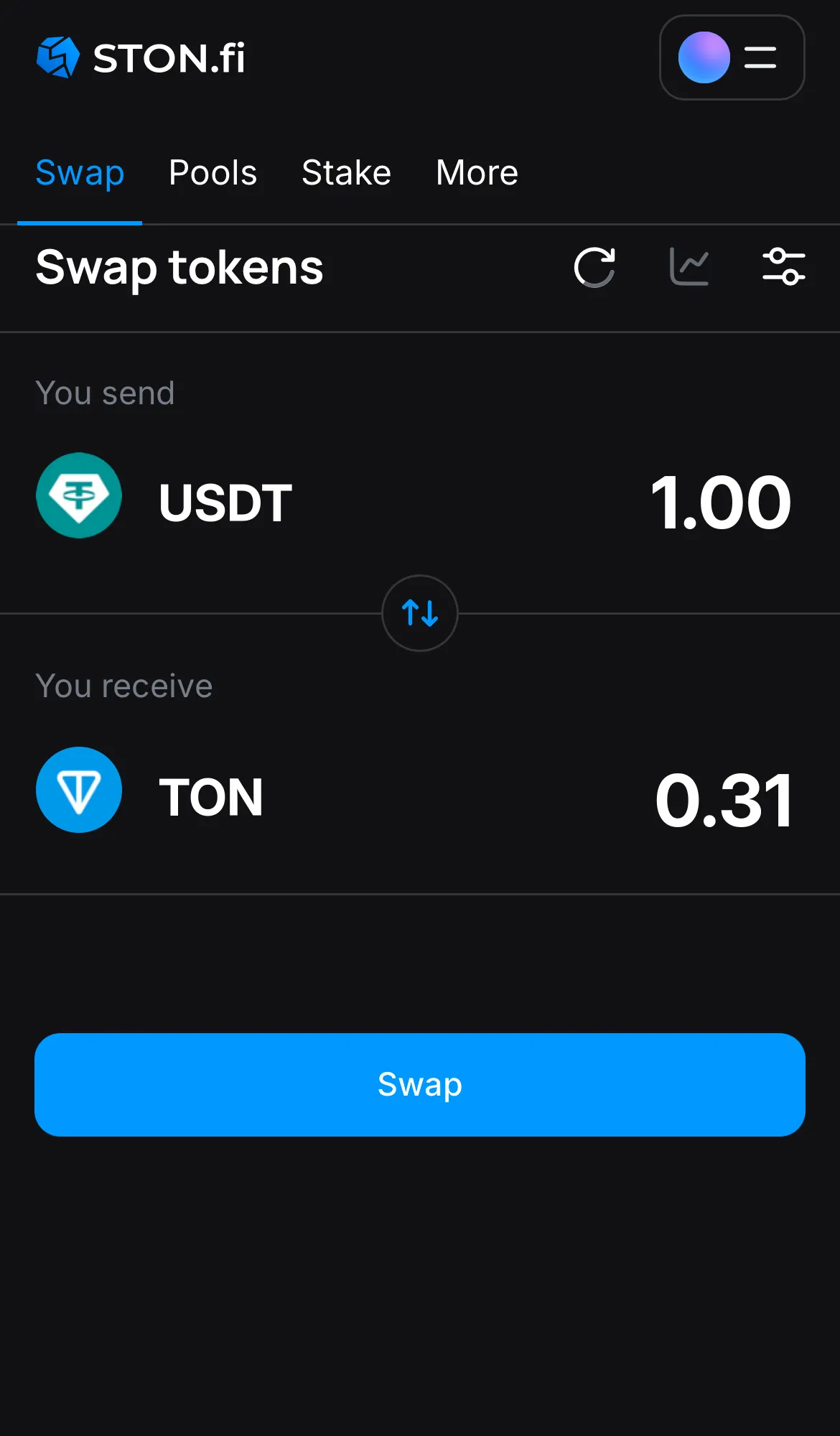Open the More navigation item
Viewport: 840px width, 1436px height.
coord(477,172)
